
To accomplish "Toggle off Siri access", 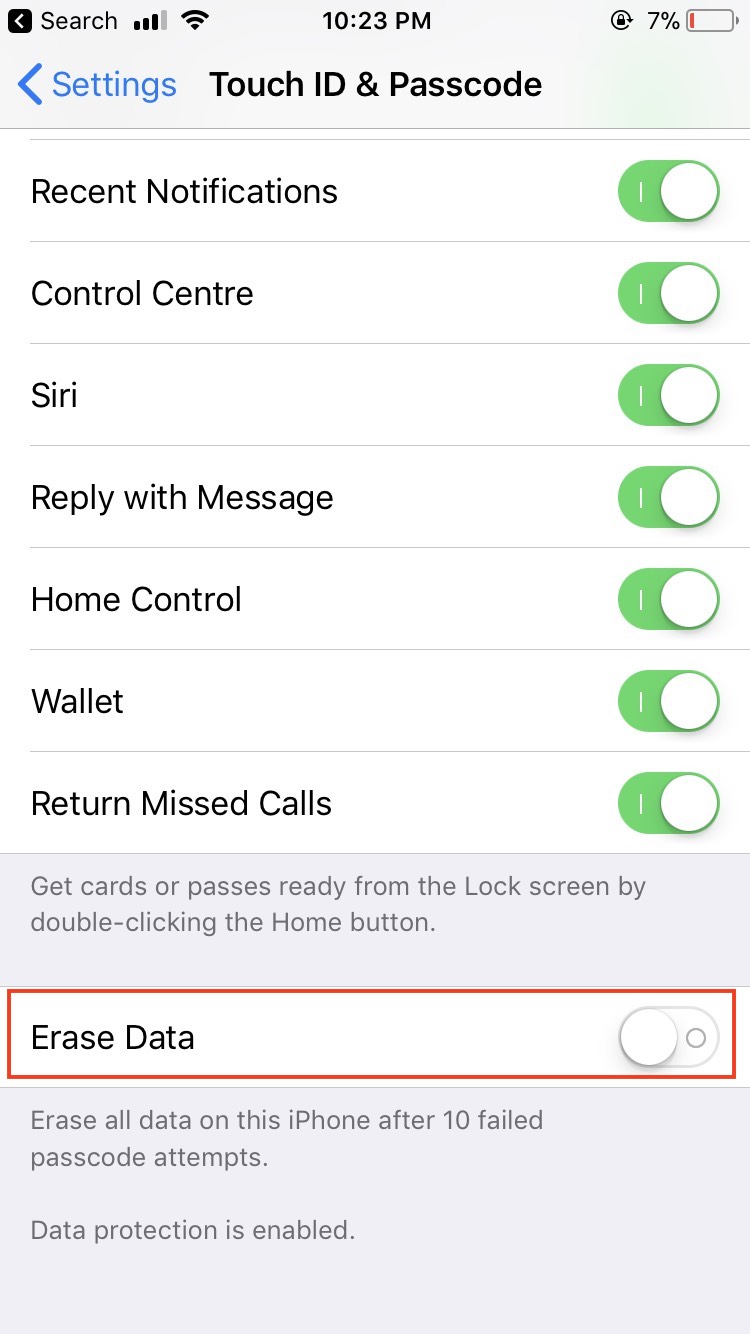I will [x=668, y=395].
